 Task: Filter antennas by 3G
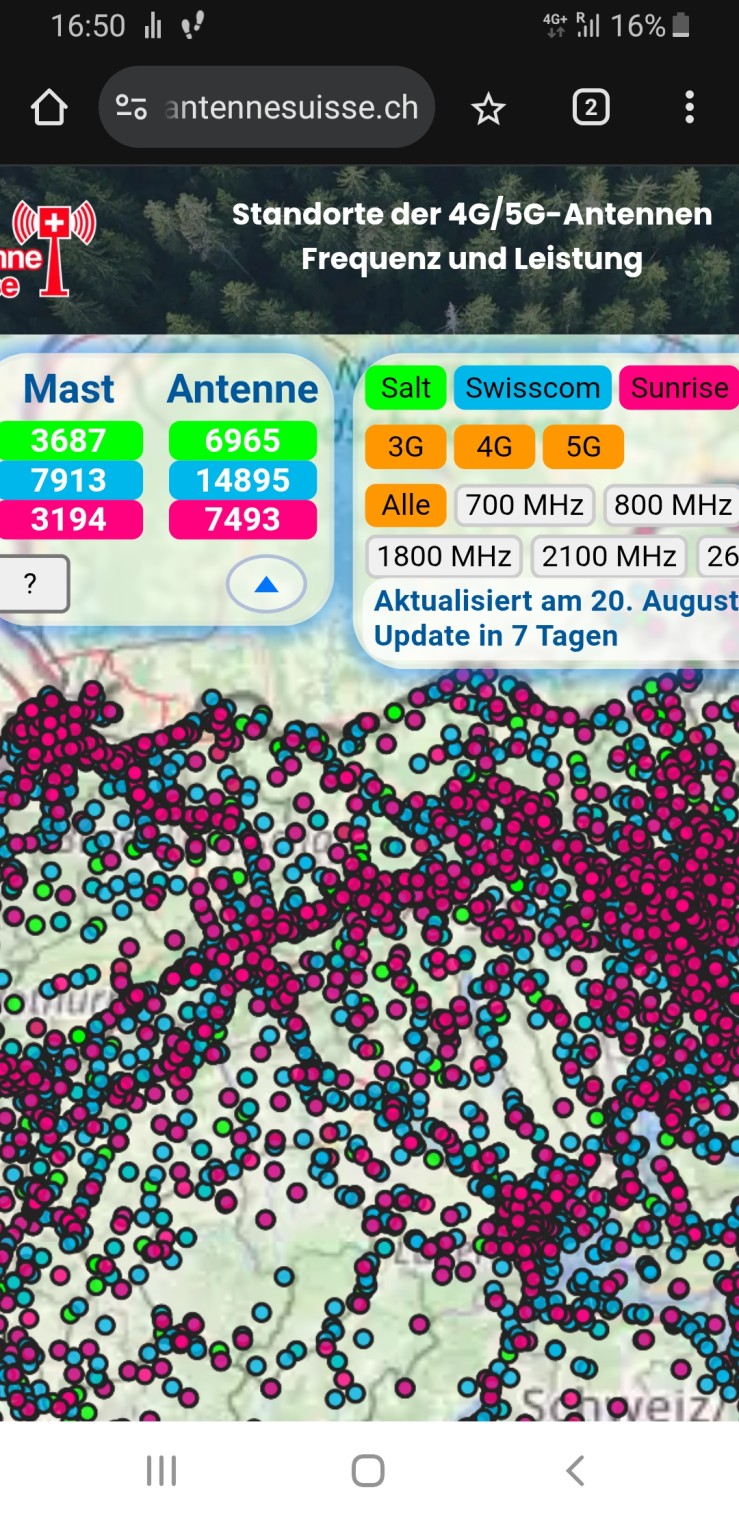tap(405, 447)
